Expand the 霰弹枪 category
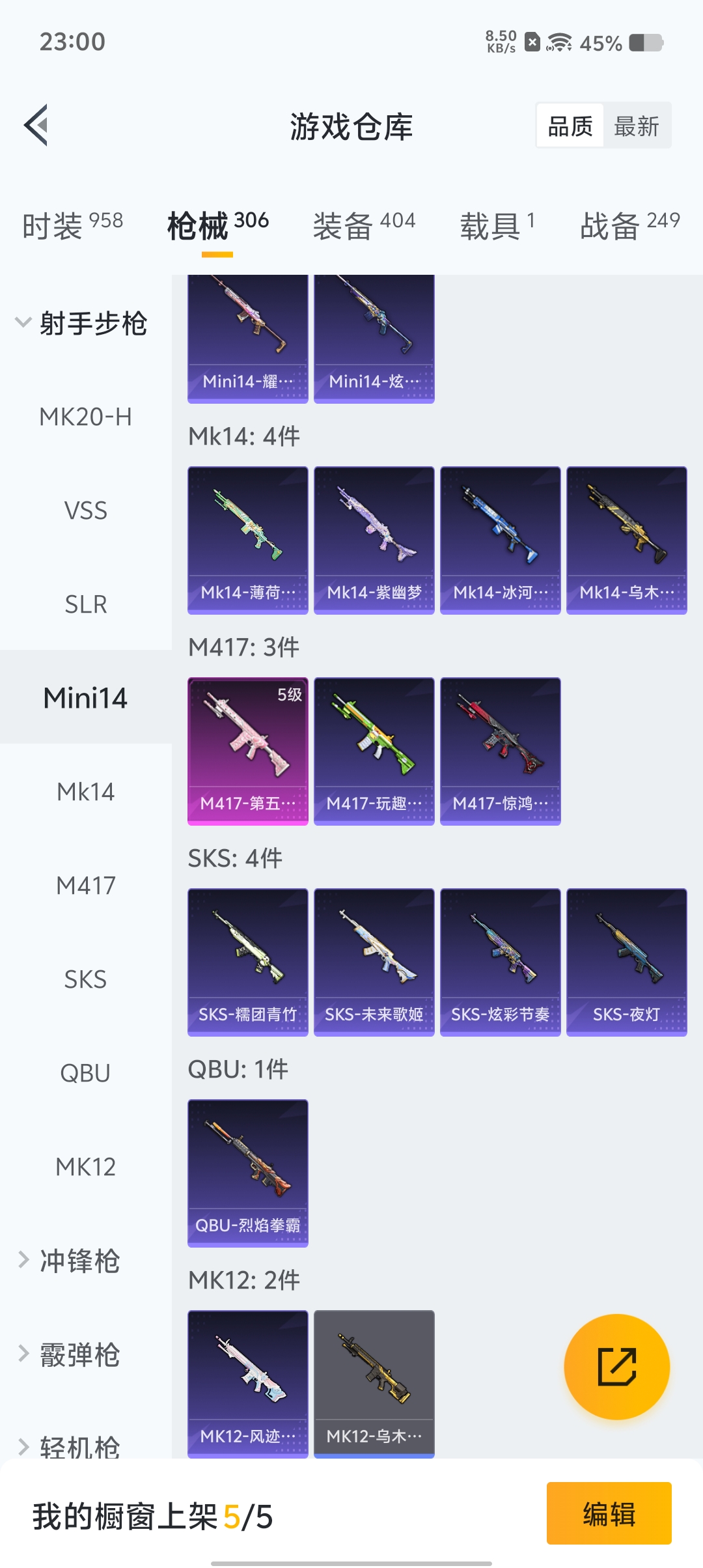The image size is (703, 1568). point(79,1354)
